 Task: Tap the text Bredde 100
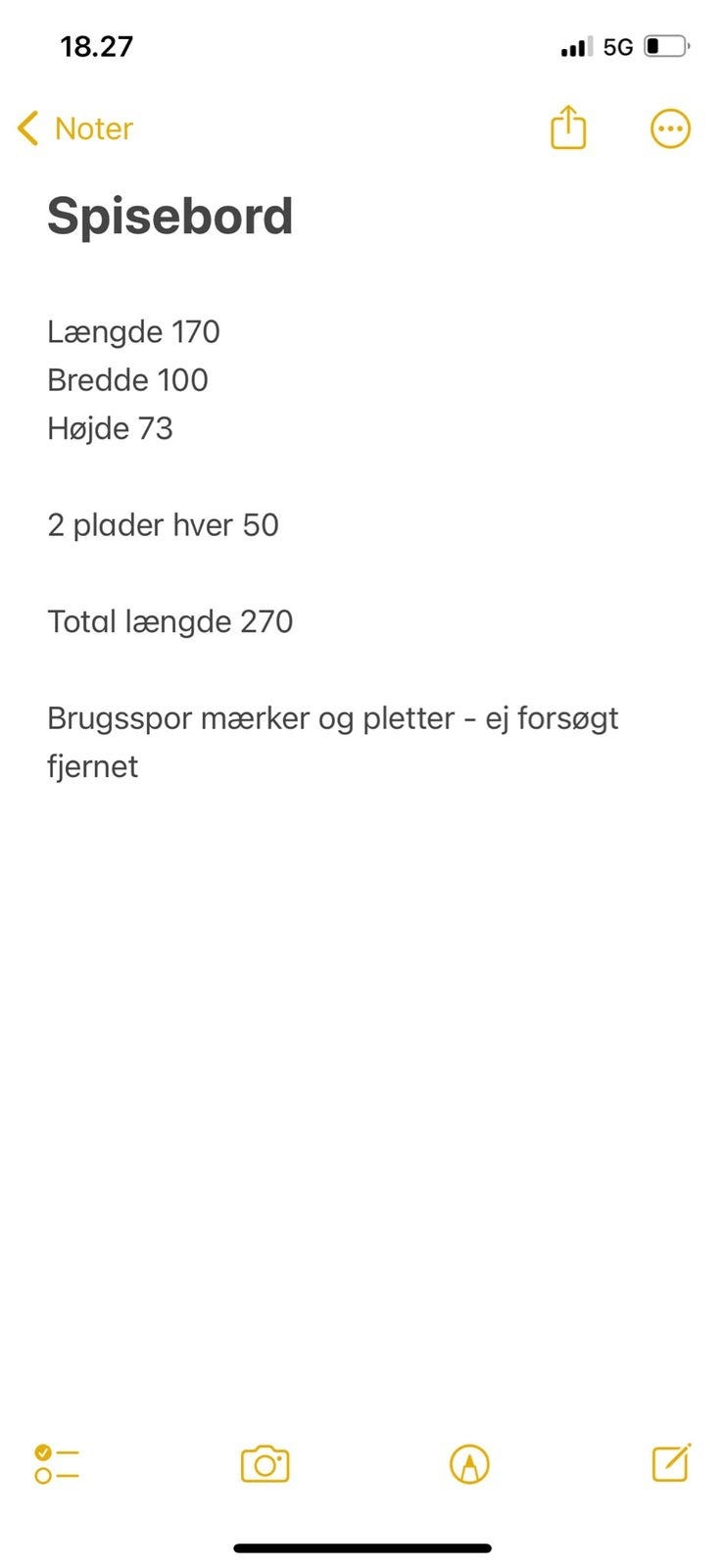coord(127,380)
